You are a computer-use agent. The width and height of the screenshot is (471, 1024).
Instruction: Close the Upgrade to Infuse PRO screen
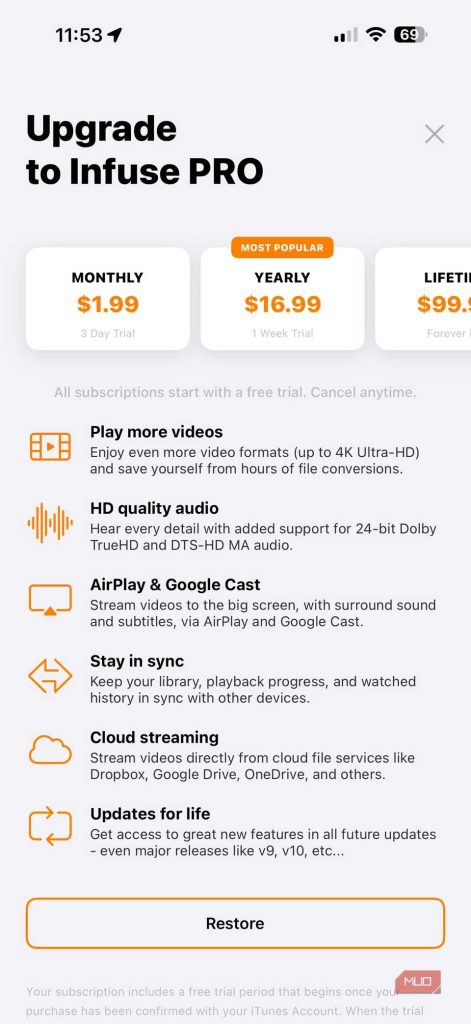coord(434,135)
